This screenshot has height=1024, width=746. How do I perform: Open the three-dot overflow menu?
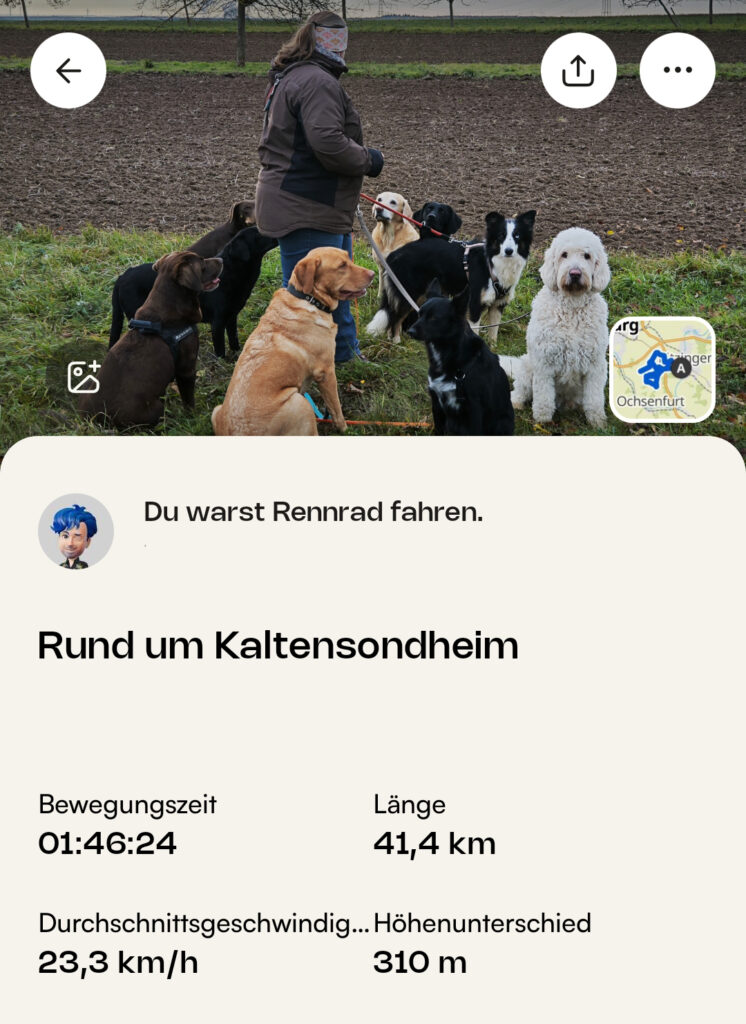(677, 70)
